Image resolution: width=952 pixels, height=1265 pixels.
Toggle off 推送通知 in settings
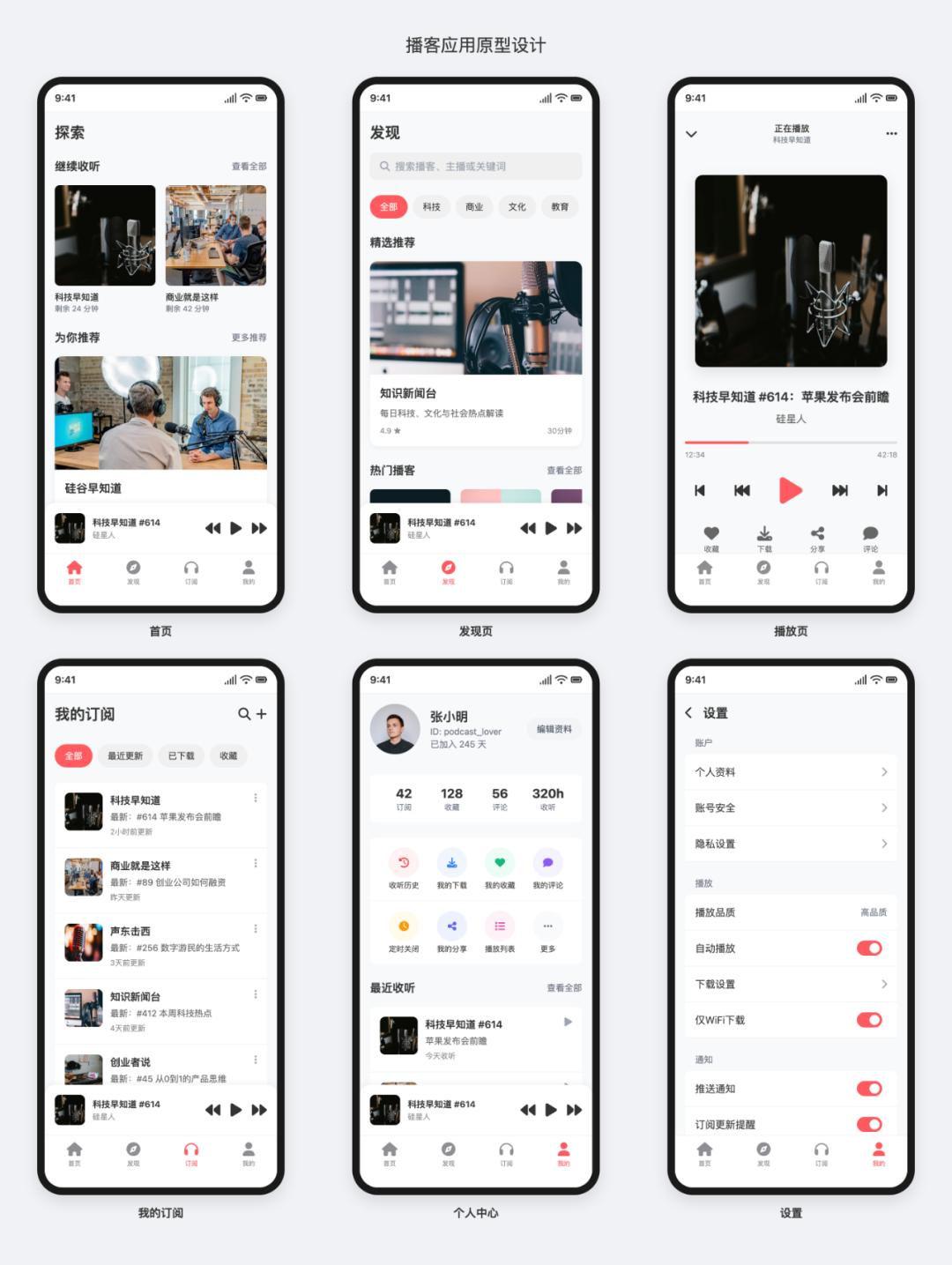tap(871, 1089)
